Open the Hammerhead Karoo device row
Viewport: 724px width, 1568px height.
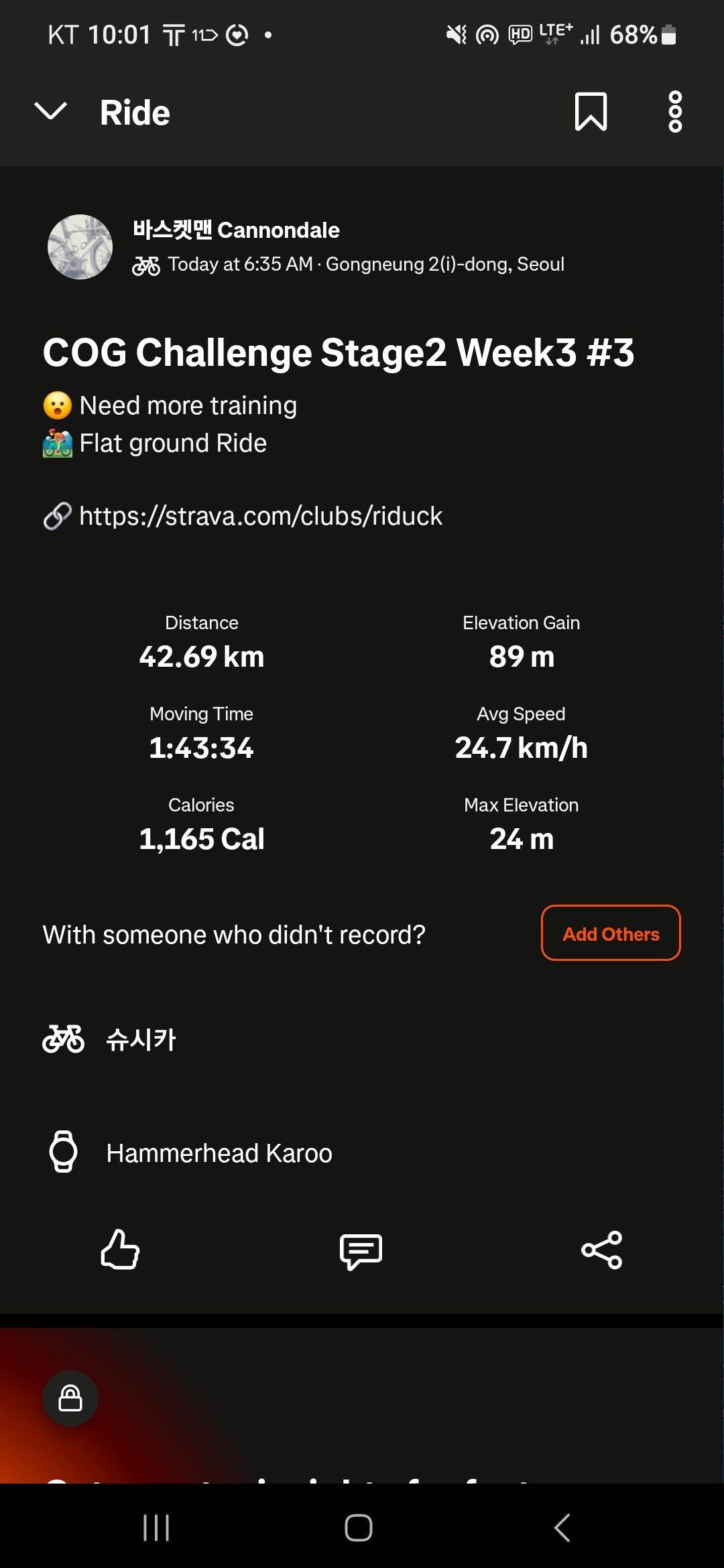coord(219,1153)
